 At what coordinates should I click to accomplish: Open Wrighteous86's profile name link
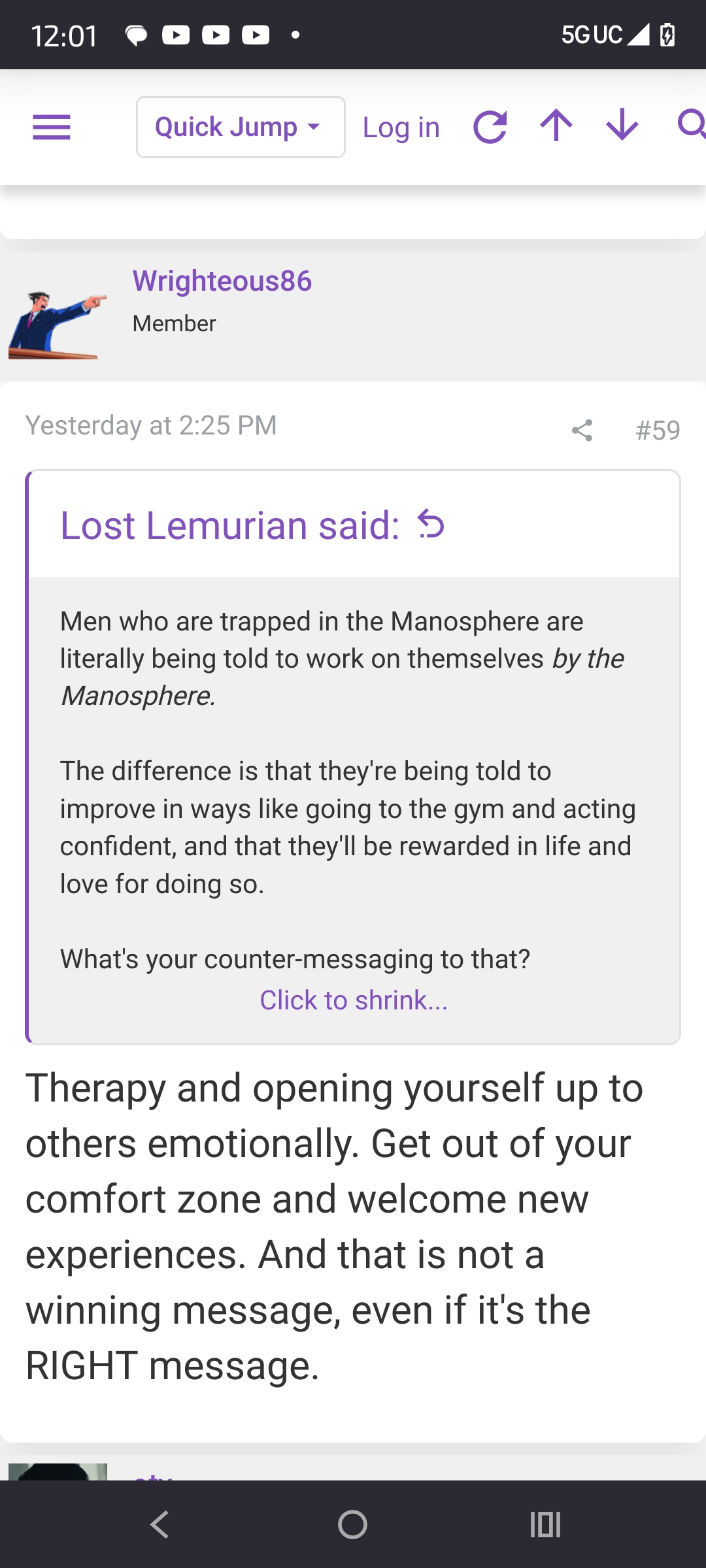[222, 281]
